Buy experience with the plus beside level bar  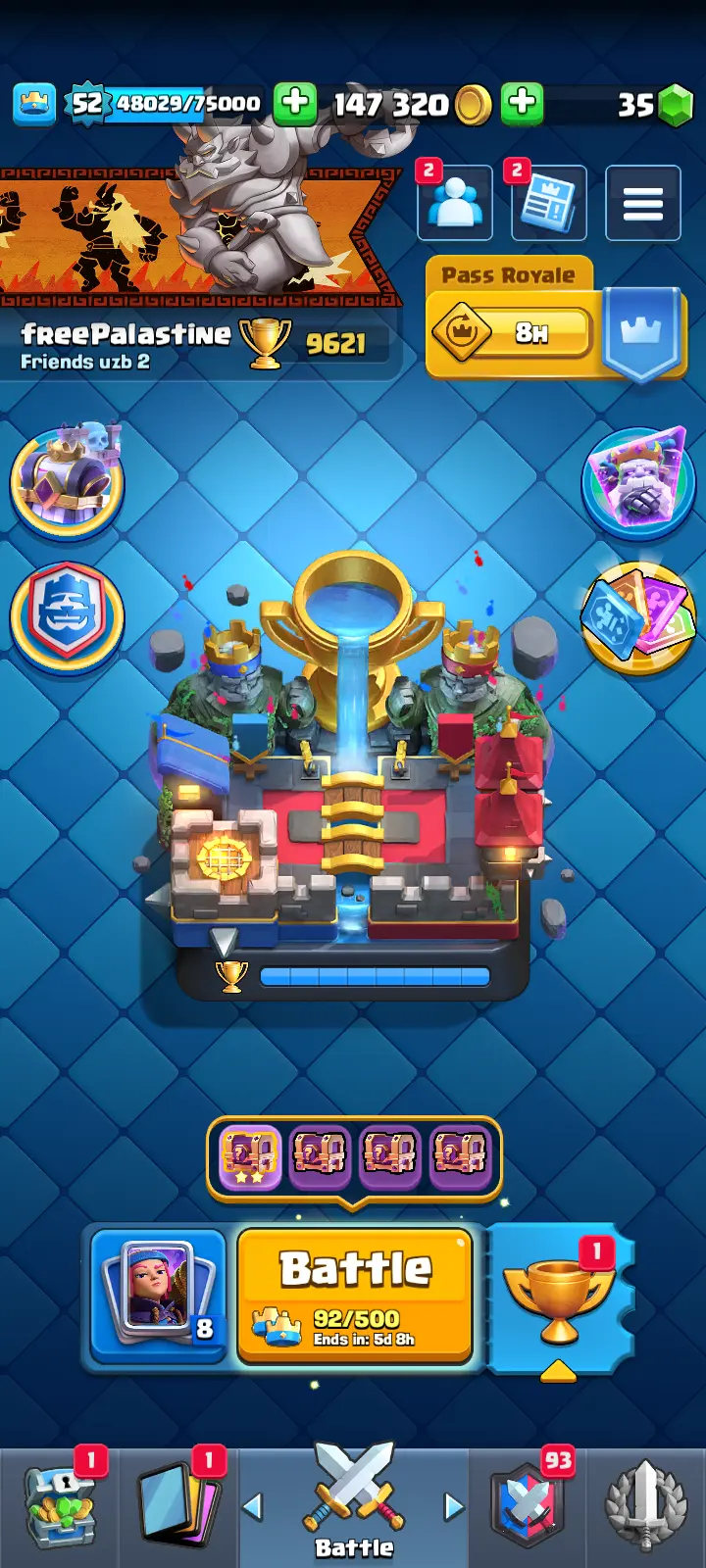[295, 102]
